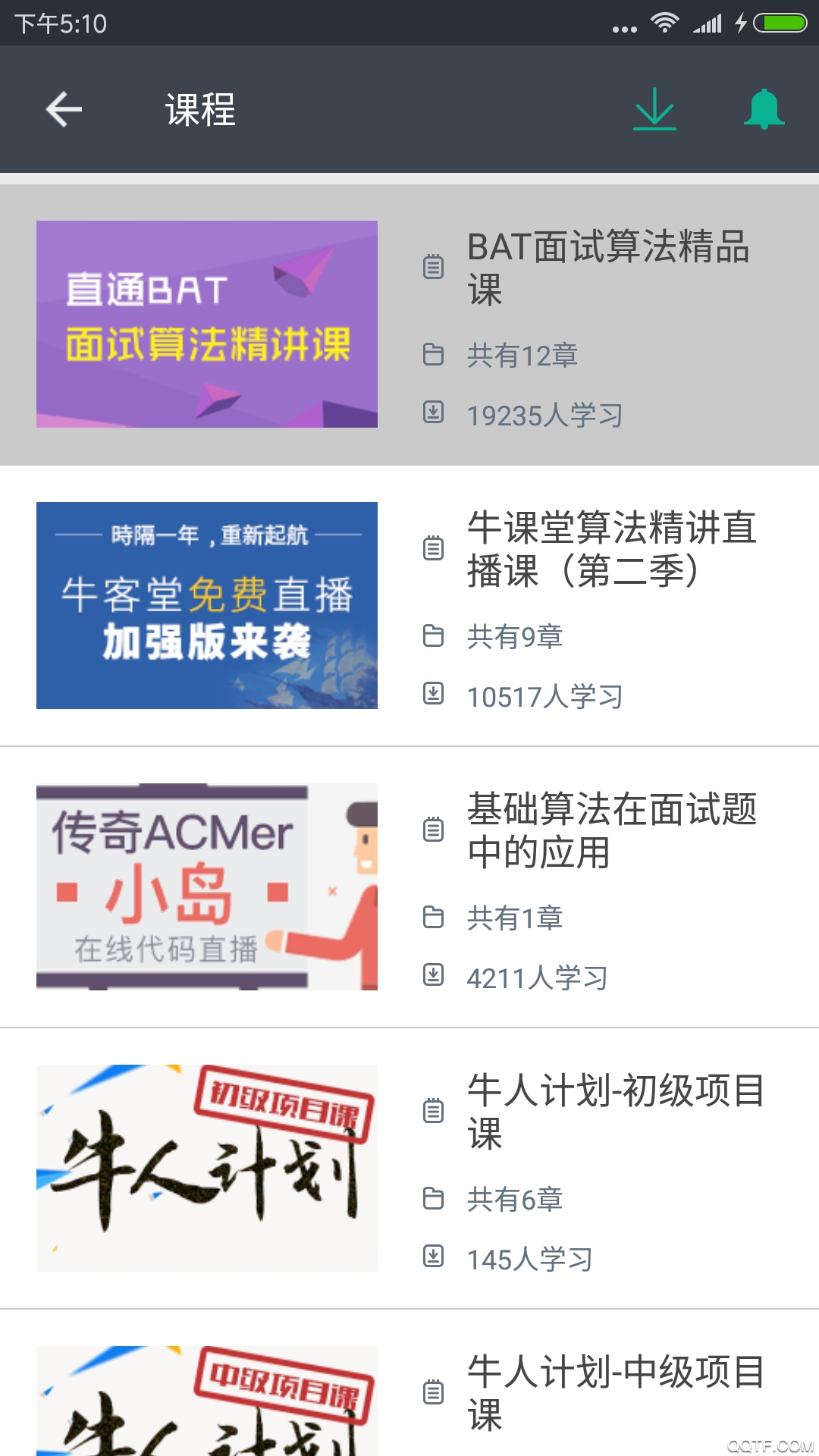Click the clipboard icon beside 牛课堂算法精讲直播课
Viewport: 819px width, 1456px height.
click(x=434, y=549)
